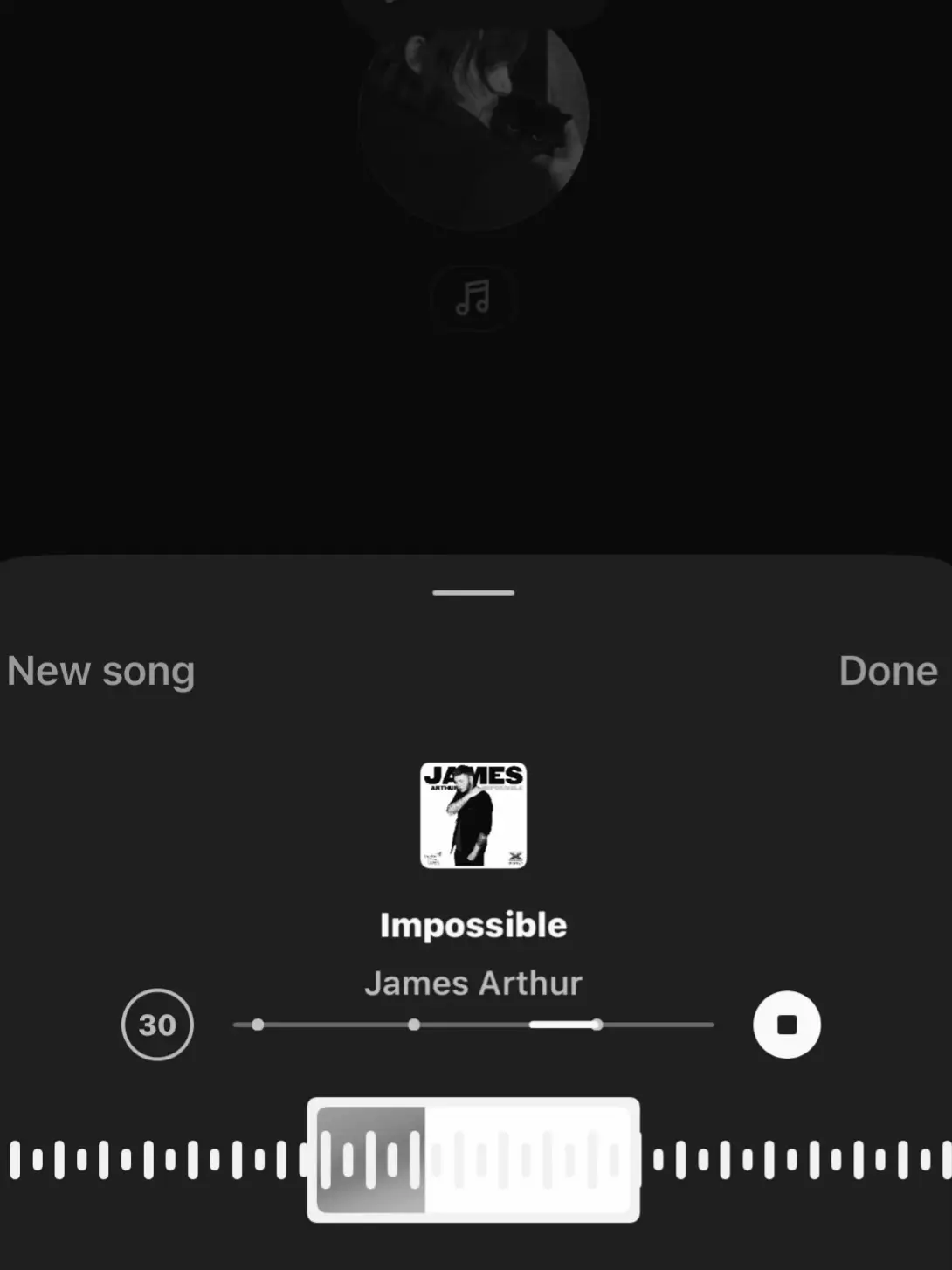
Task: Select the New song header
Action: coord(100,671)
